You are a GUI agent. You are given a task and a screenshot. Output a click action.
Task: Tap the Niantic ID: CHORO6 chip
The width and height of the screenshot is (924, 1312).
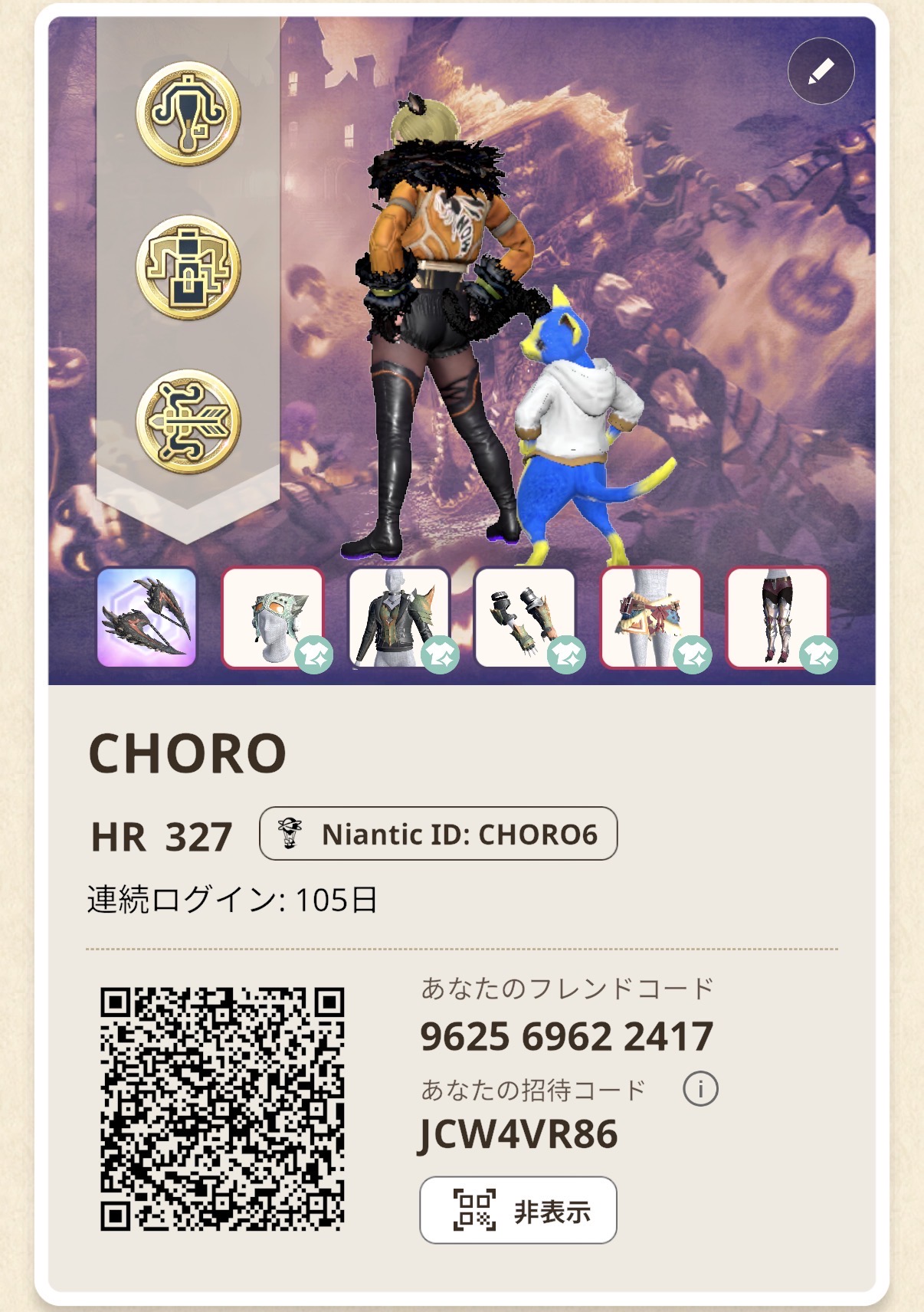coord(438,834)
